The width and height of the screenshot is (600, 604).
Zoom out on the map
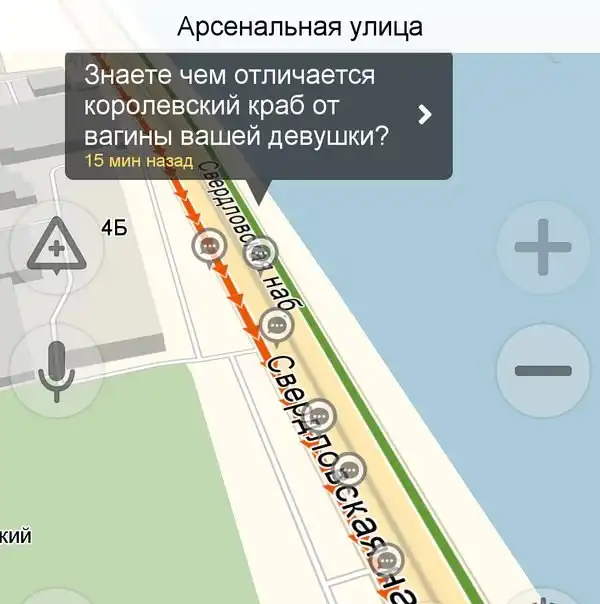point(543,370)
